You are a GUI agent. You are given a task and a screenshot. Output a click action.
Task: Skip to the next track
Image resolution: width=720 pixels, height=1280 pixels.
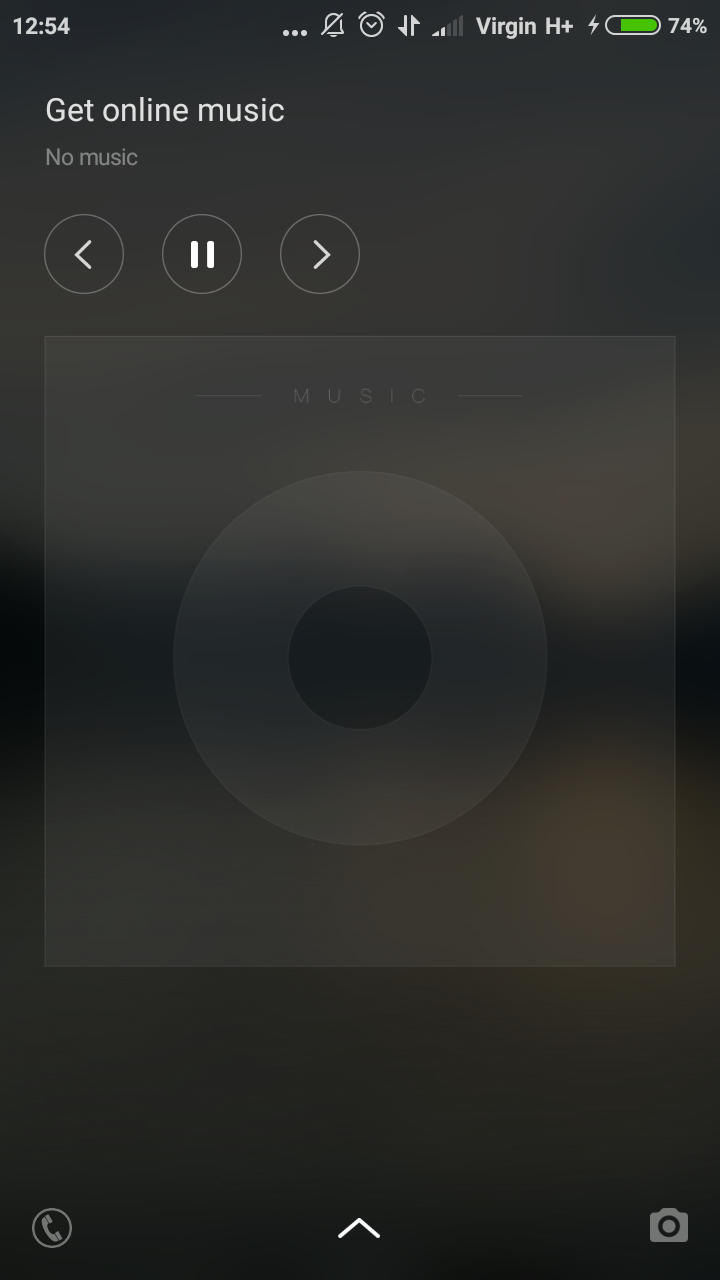320,254
